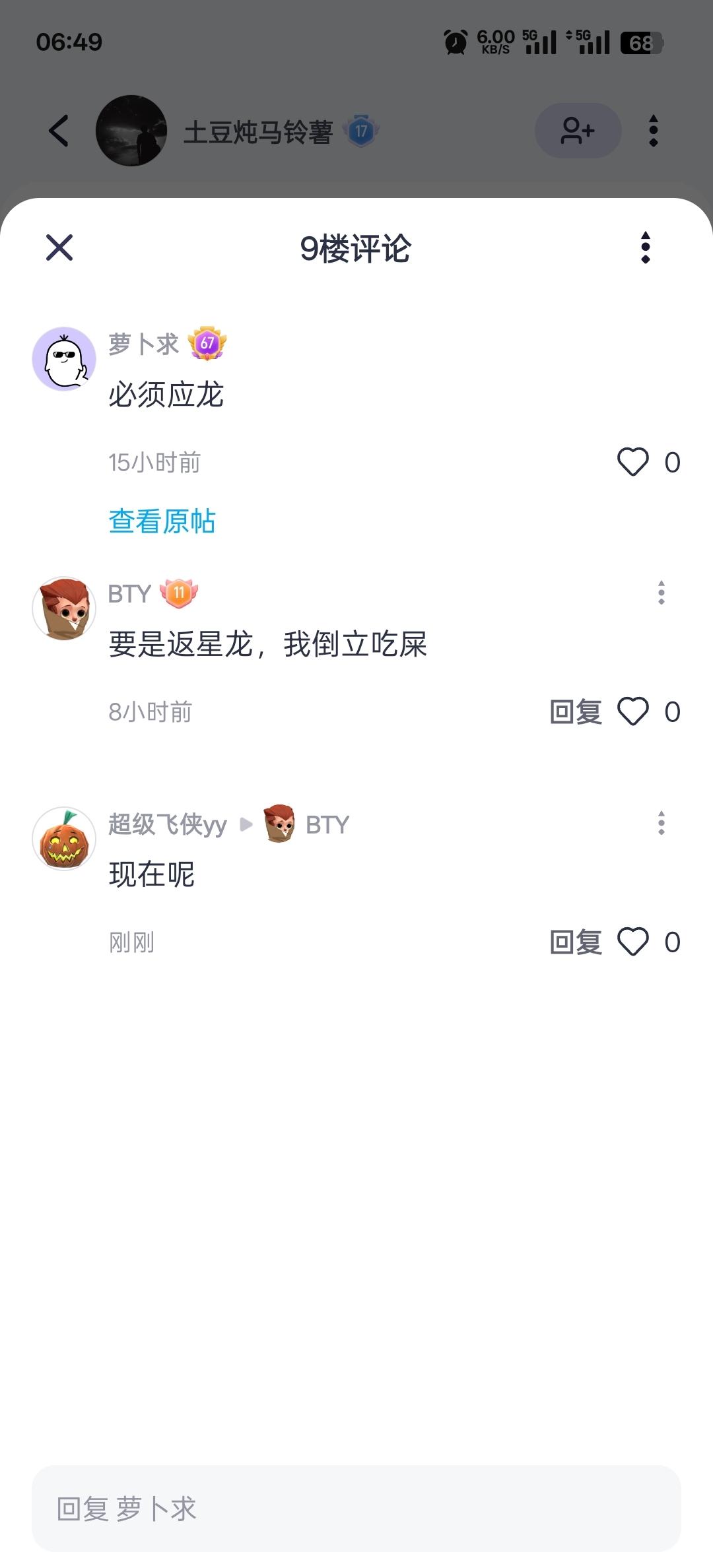The height and width of the screenshot is (1568, 713).
Task: Tap the add-friend icon next to 土豆炖马铃薯
Action: 578,131
